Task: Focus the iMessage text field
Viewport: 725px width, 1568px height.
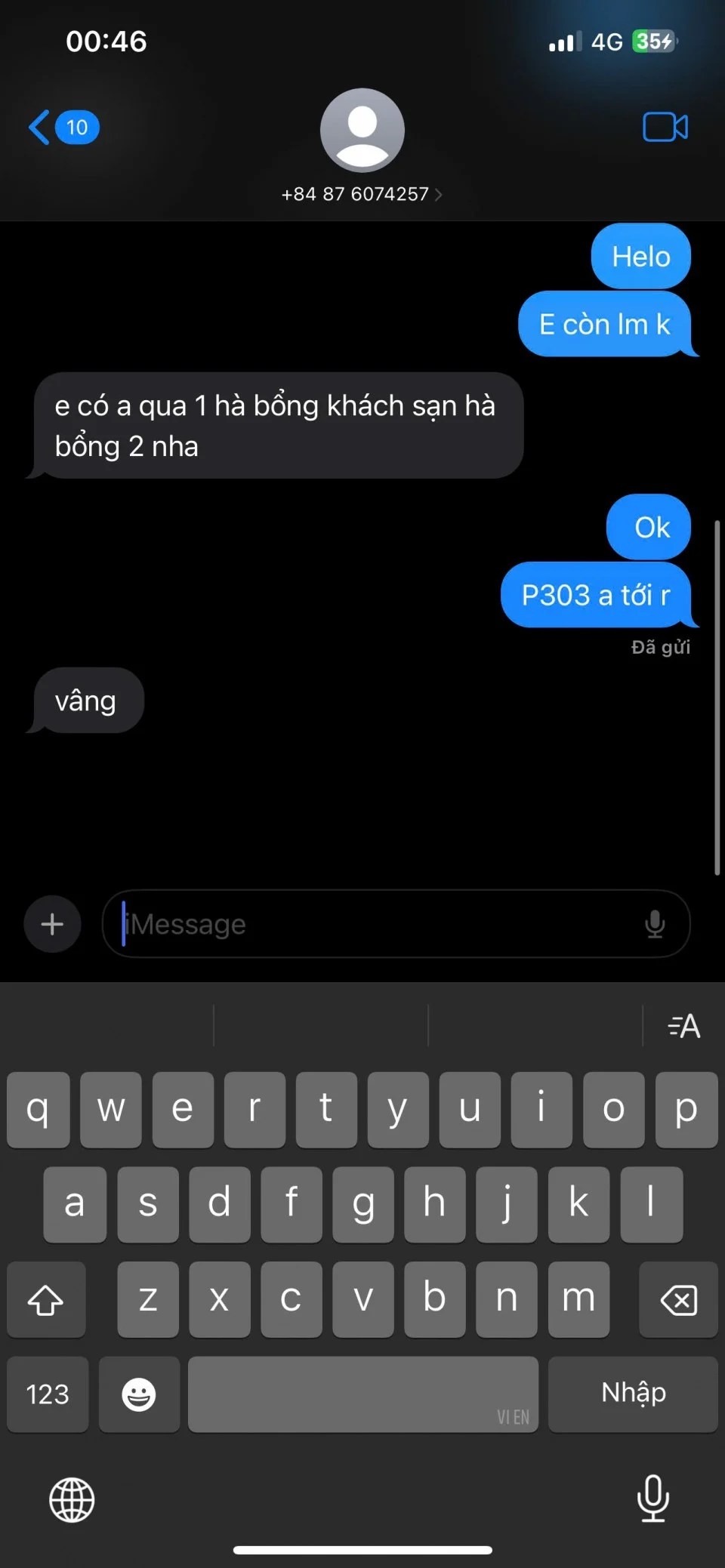Action: (x=378, y=924)
